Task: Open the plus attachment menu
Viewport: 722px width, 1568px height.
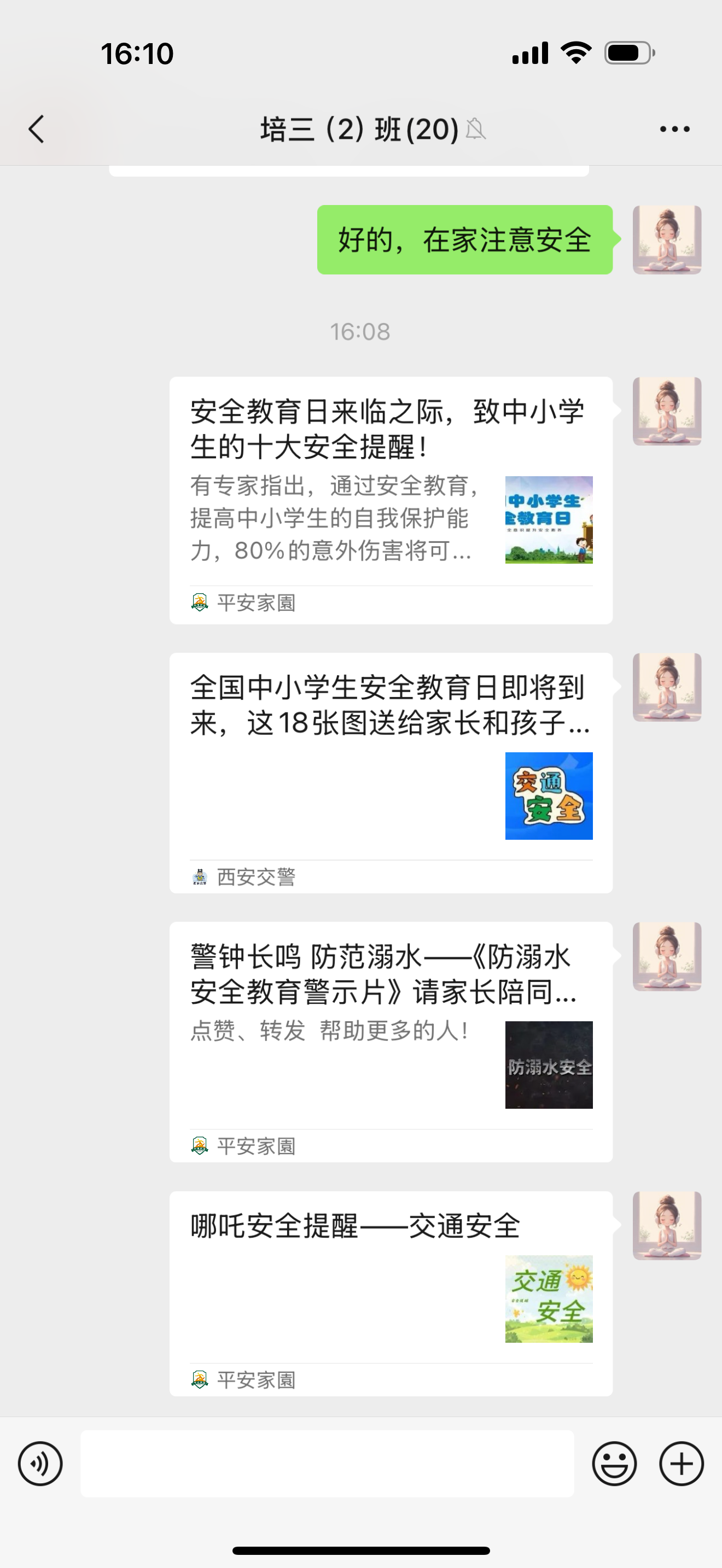Action: pyautogui.click(x=681, y=1464)
